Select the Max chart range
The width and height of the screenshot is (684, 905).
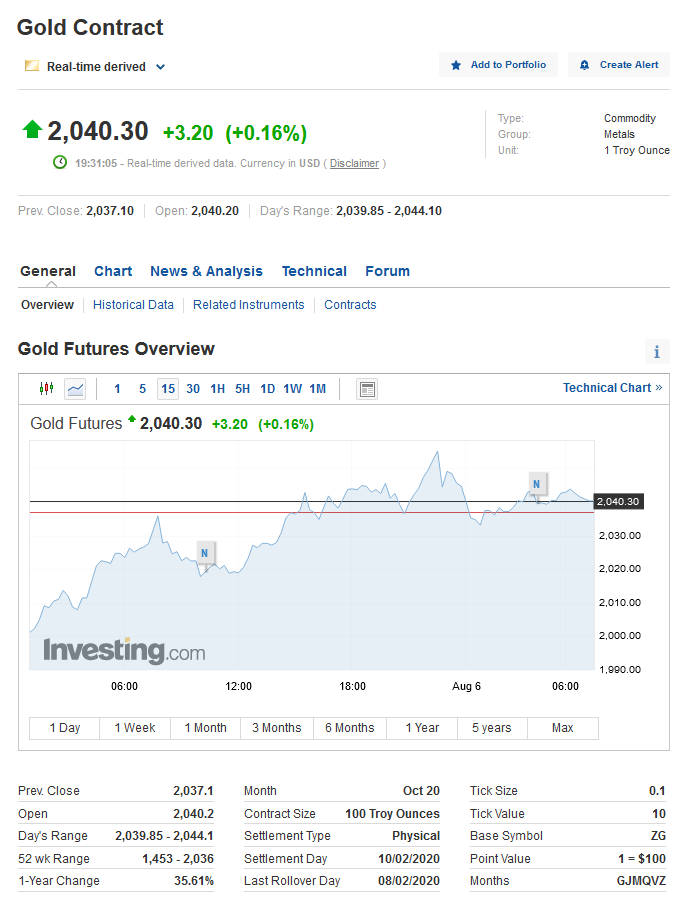point(563,728)
